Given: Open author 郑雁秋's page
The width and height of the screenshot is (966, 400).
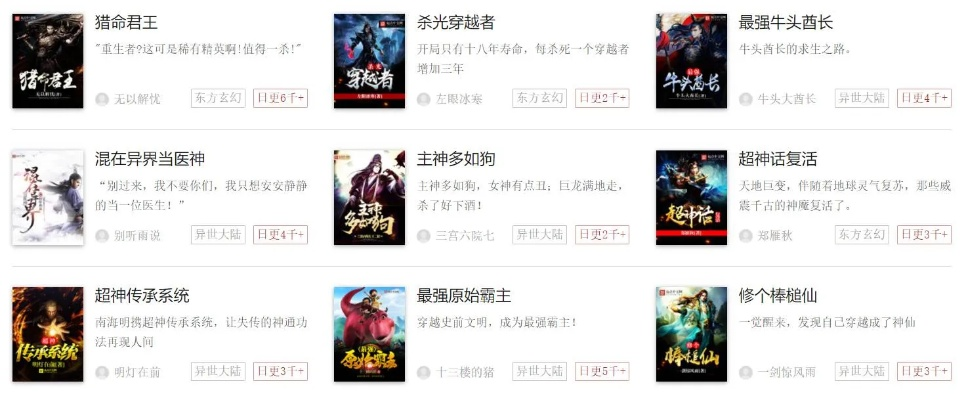Looking at the screenshot, I should pos(773,236).
